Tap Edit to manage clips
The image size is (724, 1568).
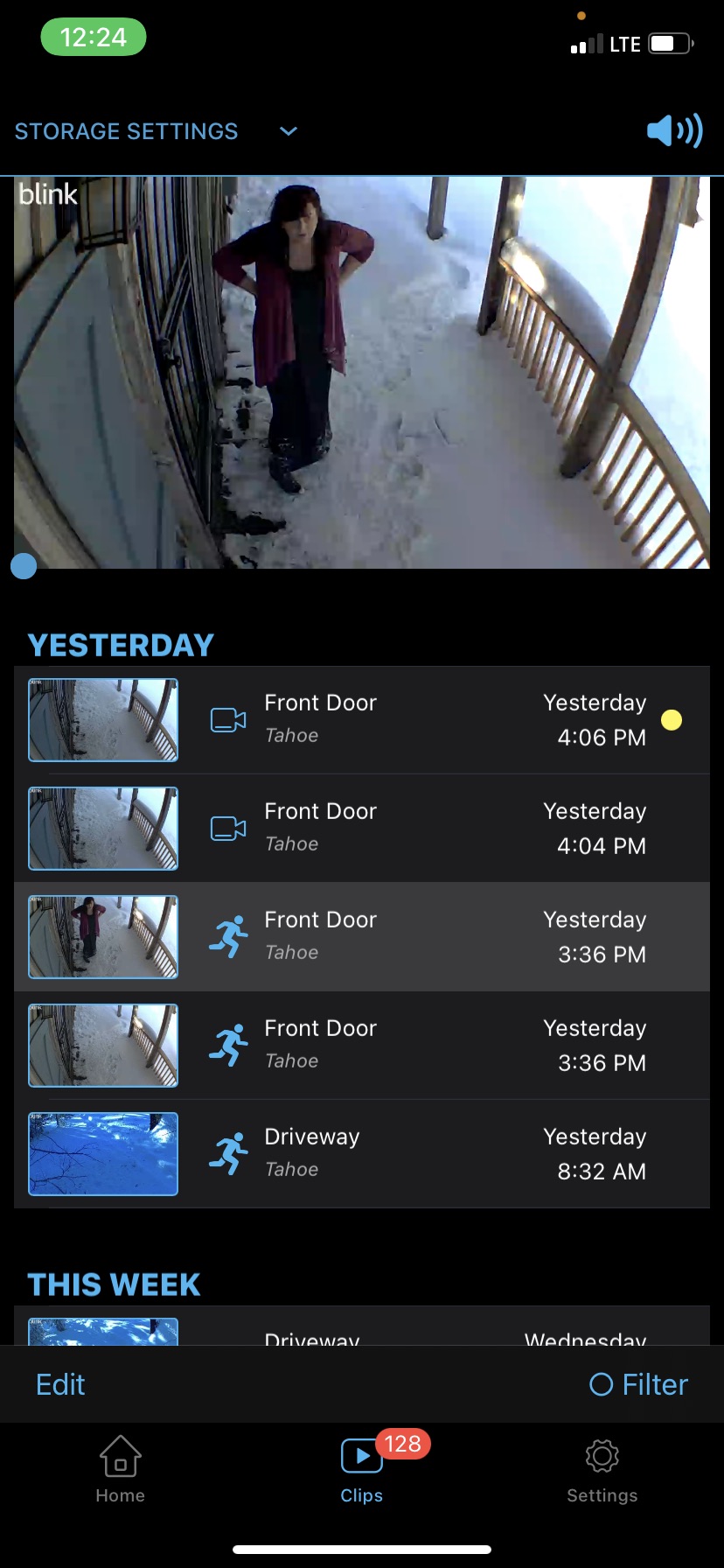tap(60, 1384)
